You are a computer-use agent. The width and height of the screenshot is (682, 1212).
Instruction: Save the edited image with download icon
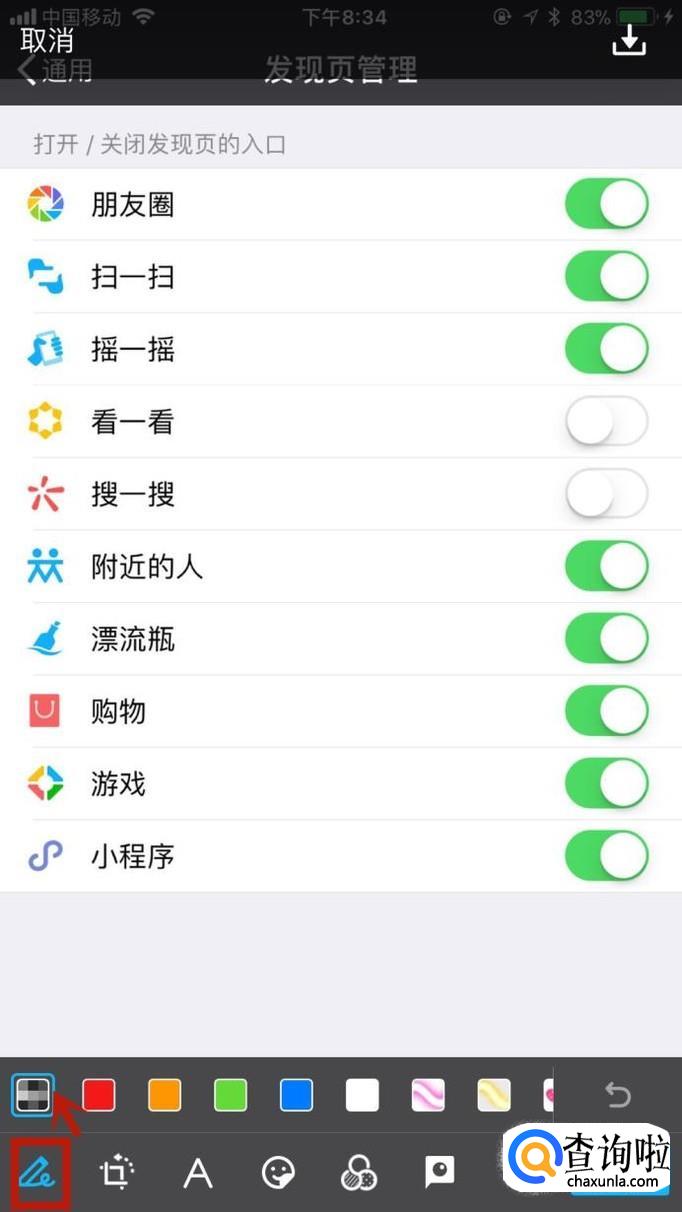[629, 39]
